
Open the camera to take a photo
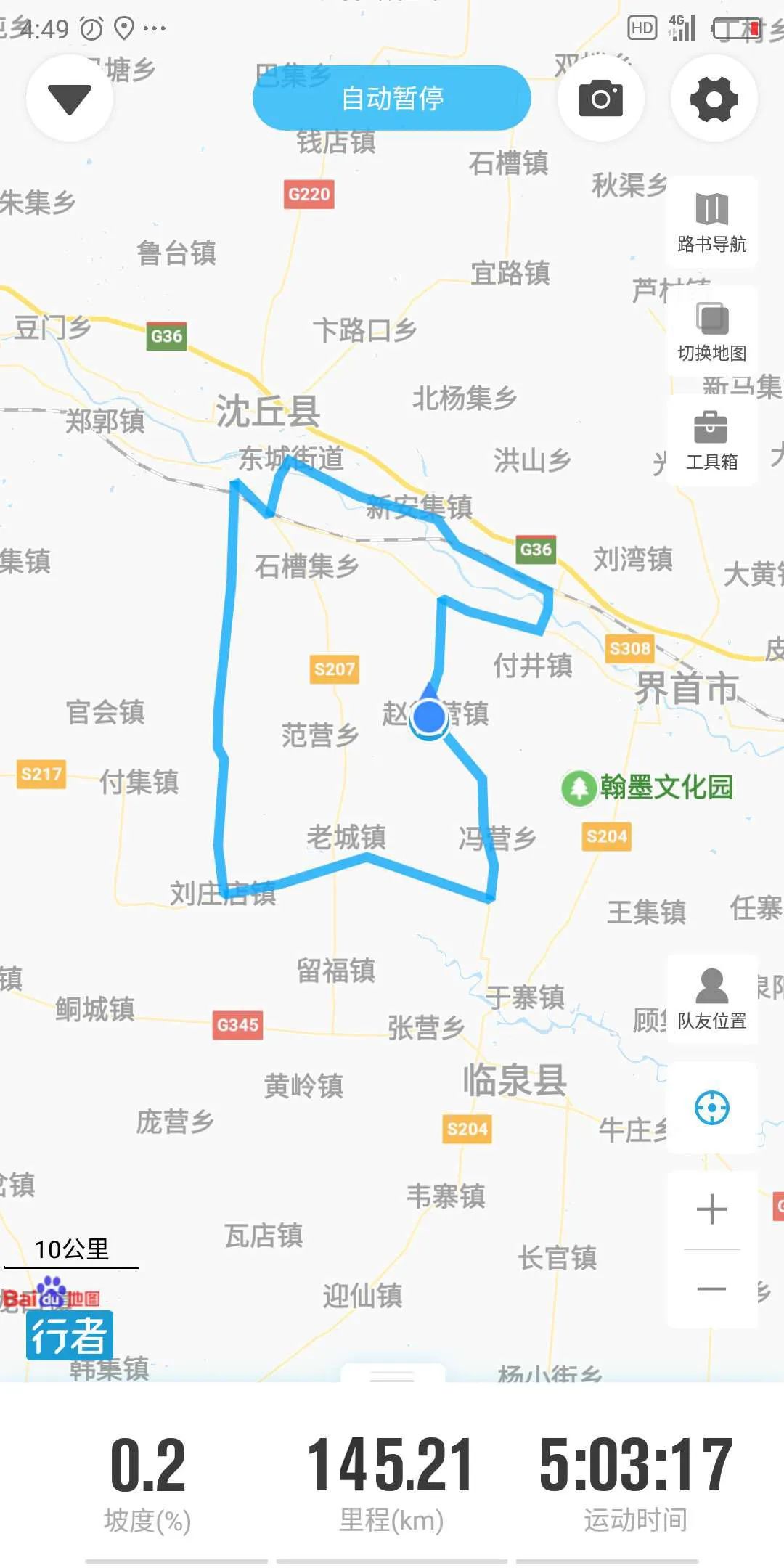pyautogui.click(x=600, y=98)
